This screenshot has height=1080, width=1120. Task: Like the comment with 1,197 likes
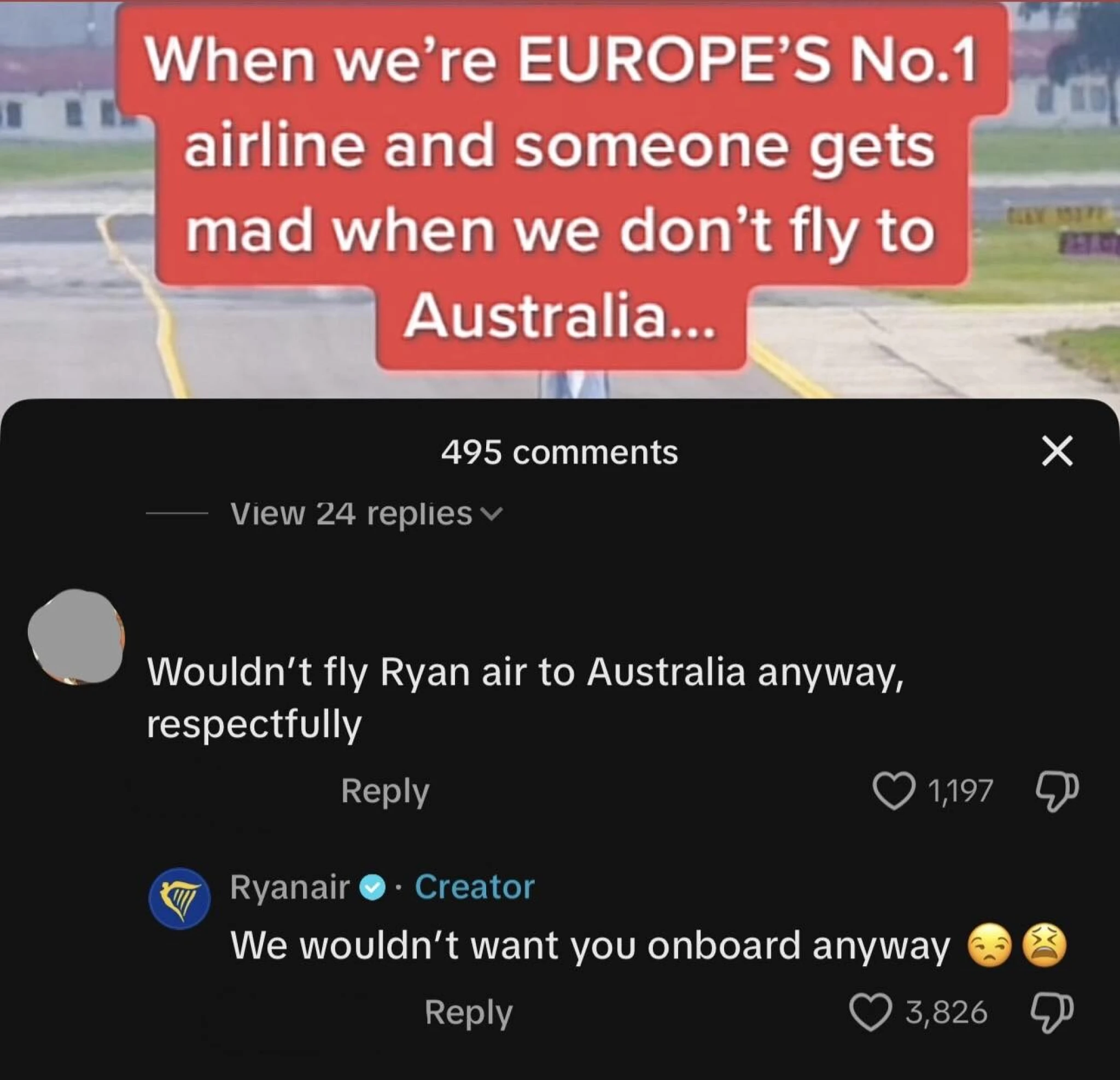click(x=894, y=791)
